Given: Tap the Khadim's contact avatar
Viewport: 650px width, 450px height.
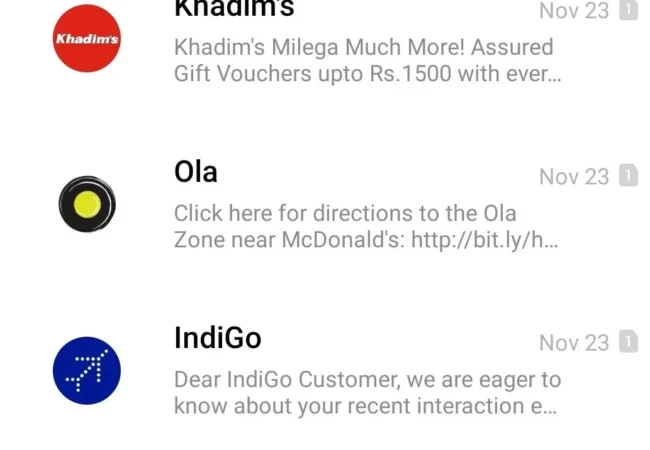Looking at the screenshot, I should coord(86,38).
